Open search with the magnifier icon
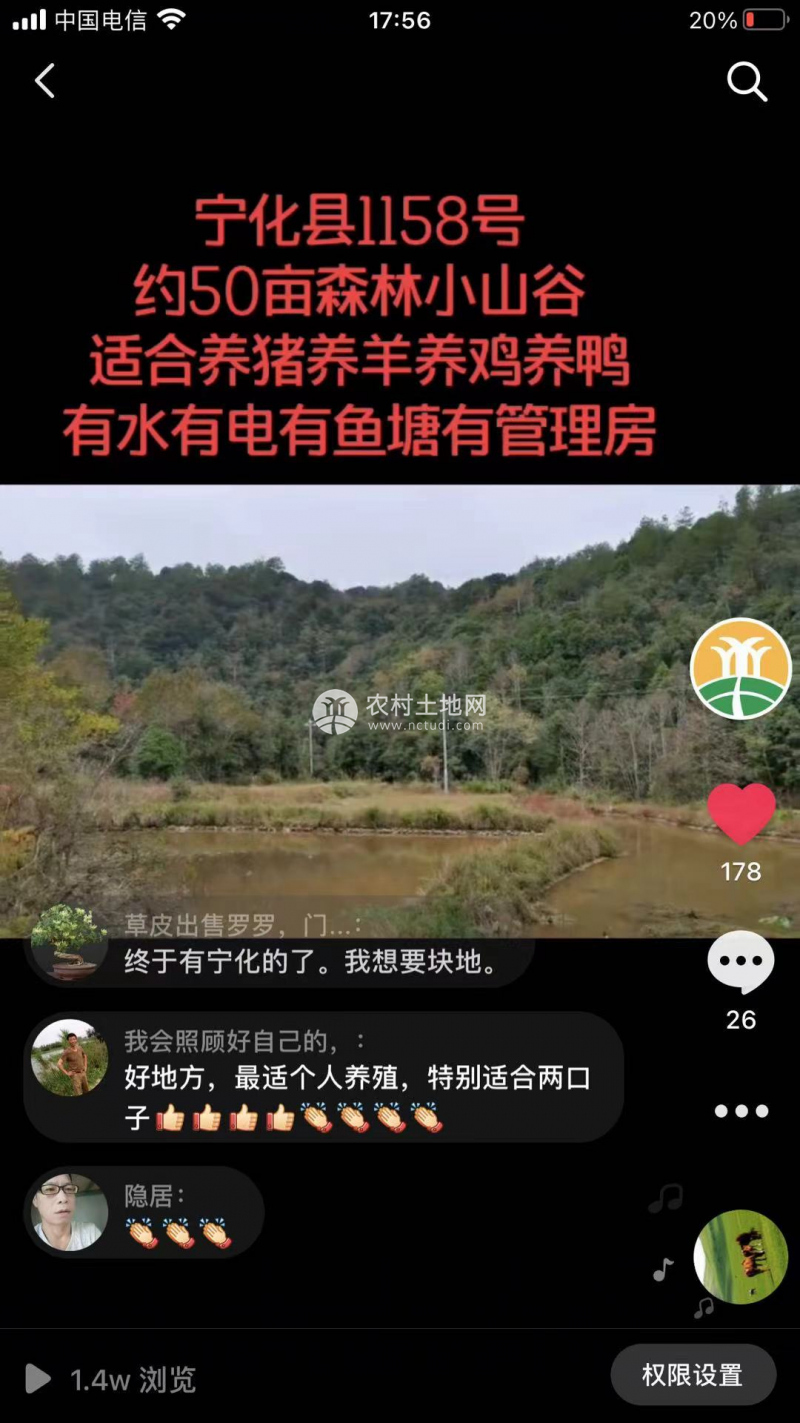Viewport: 800px width, 1423px height. tap(746, 82)
